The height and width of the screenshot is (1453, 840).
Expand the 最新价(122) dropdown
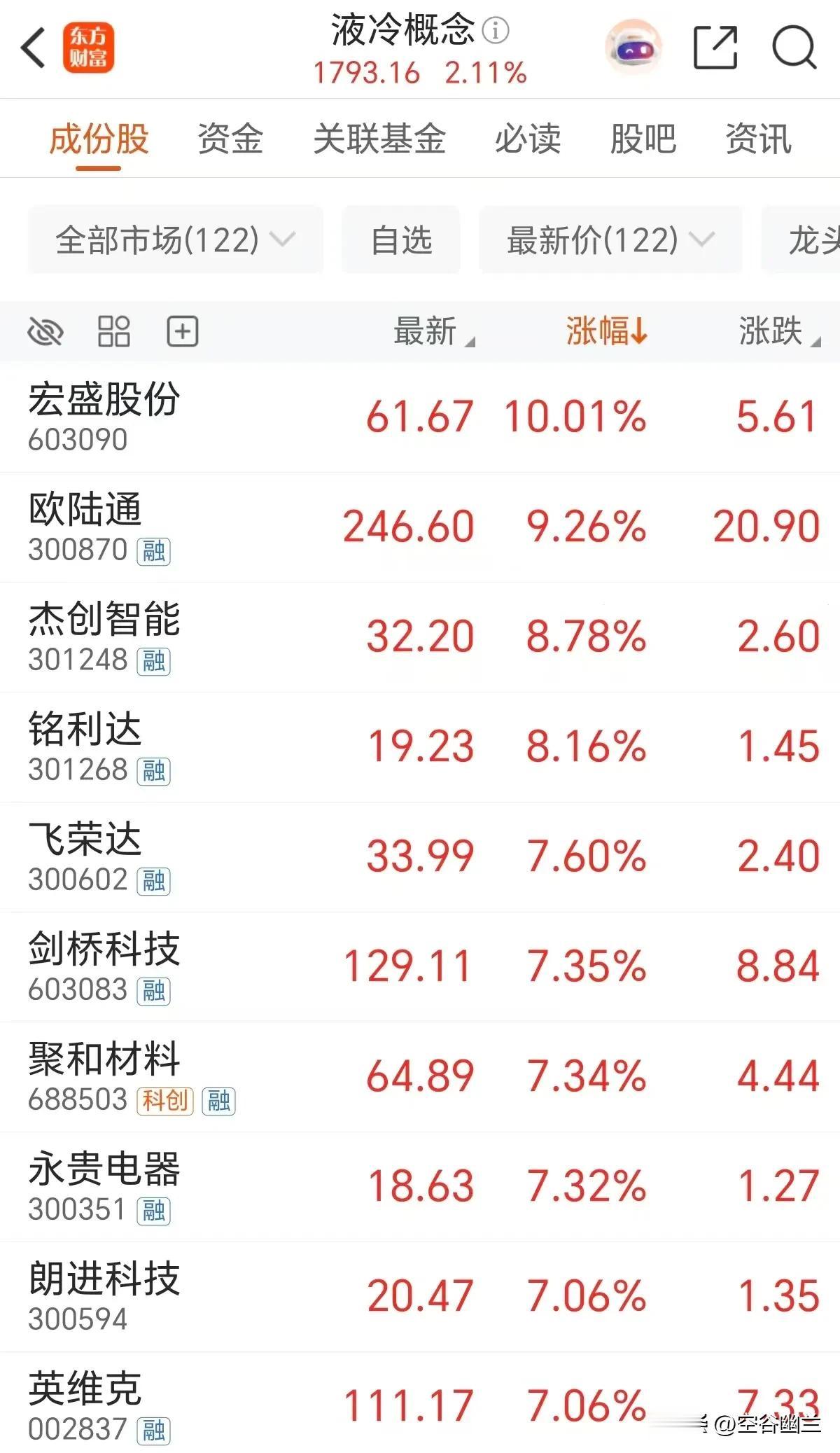pos(610,240)
